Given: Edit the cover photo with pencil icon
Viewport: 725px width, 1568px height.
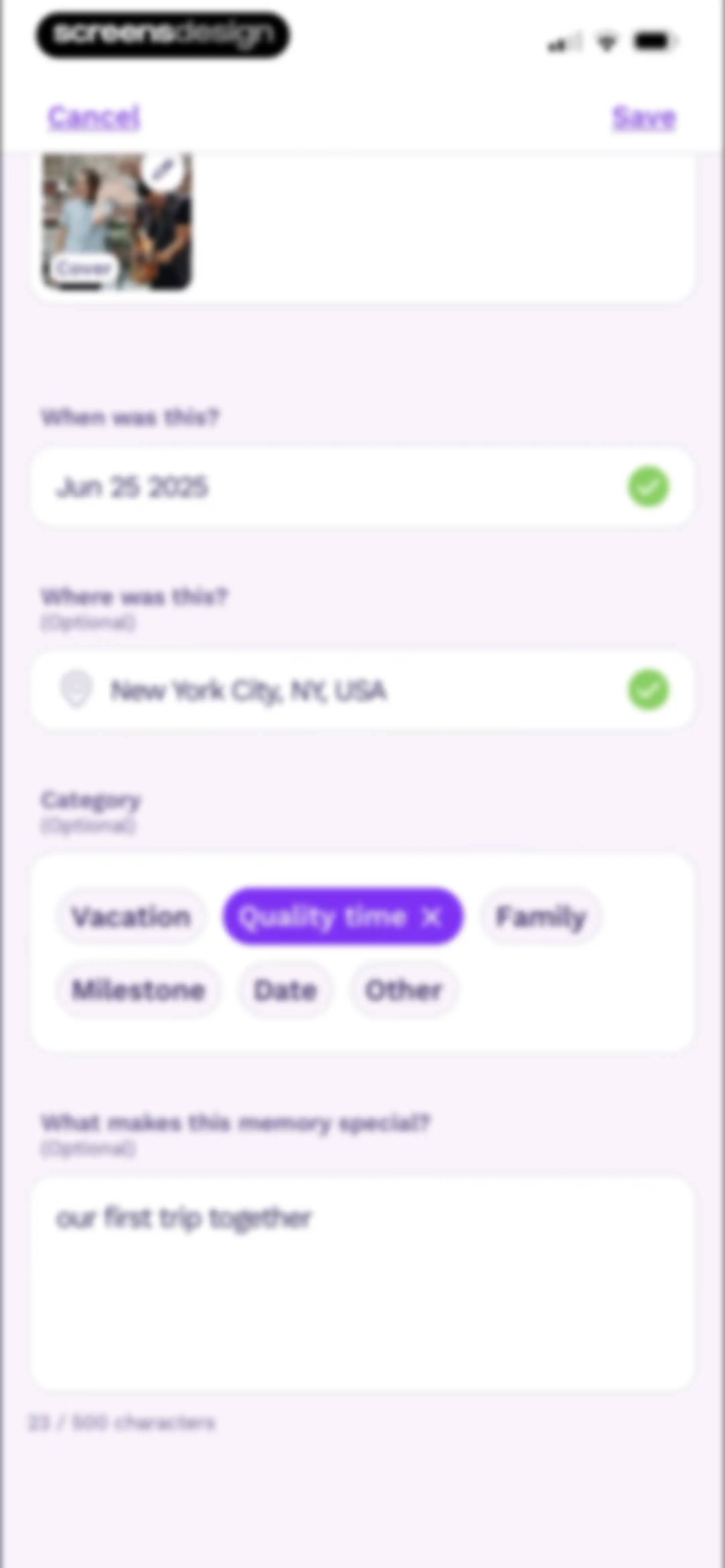Looking at the screenshot, I should pyautogui.click(x=162, y=169).
